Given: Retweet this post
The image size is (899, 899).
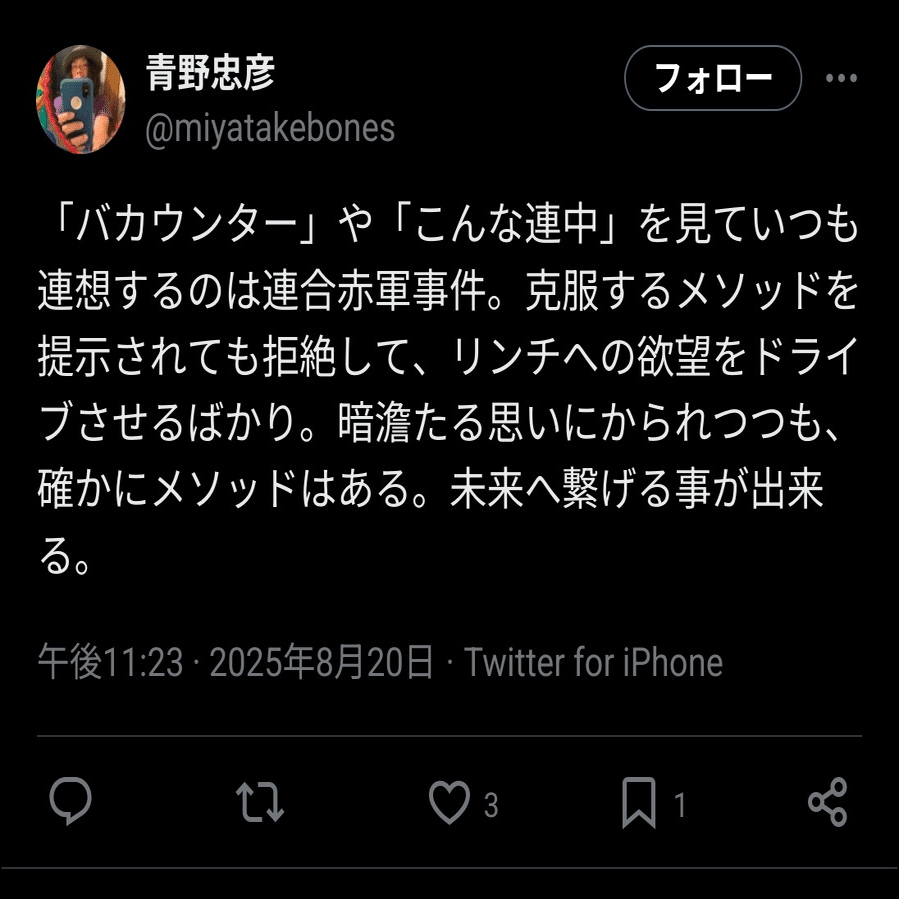Looking at the screenshot, I should coord(259,802).
